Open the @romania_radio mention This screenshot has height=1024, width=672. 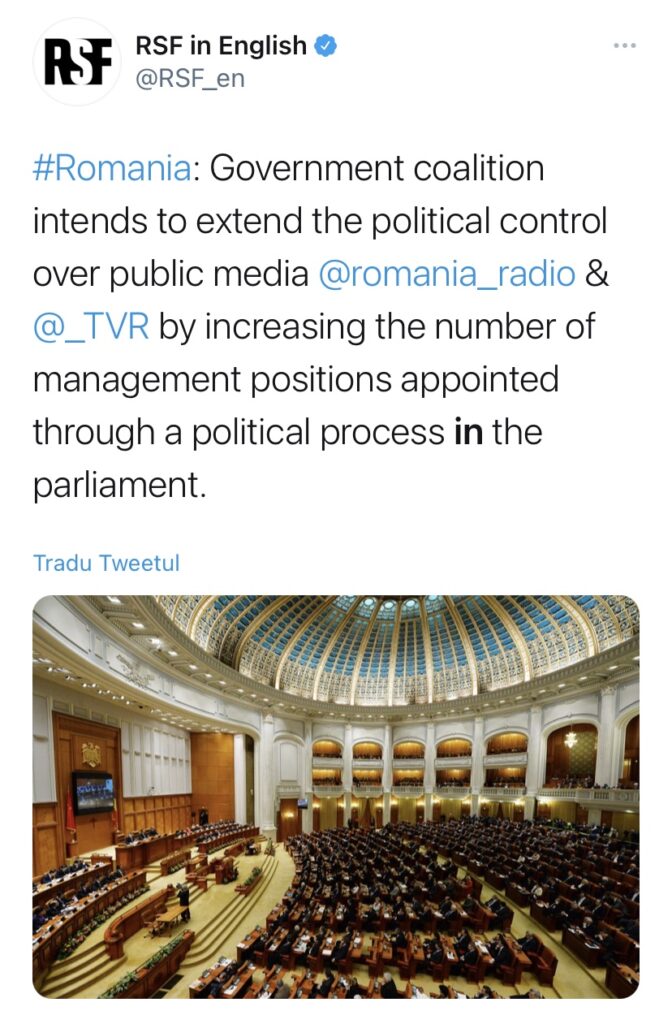point(447,274)
